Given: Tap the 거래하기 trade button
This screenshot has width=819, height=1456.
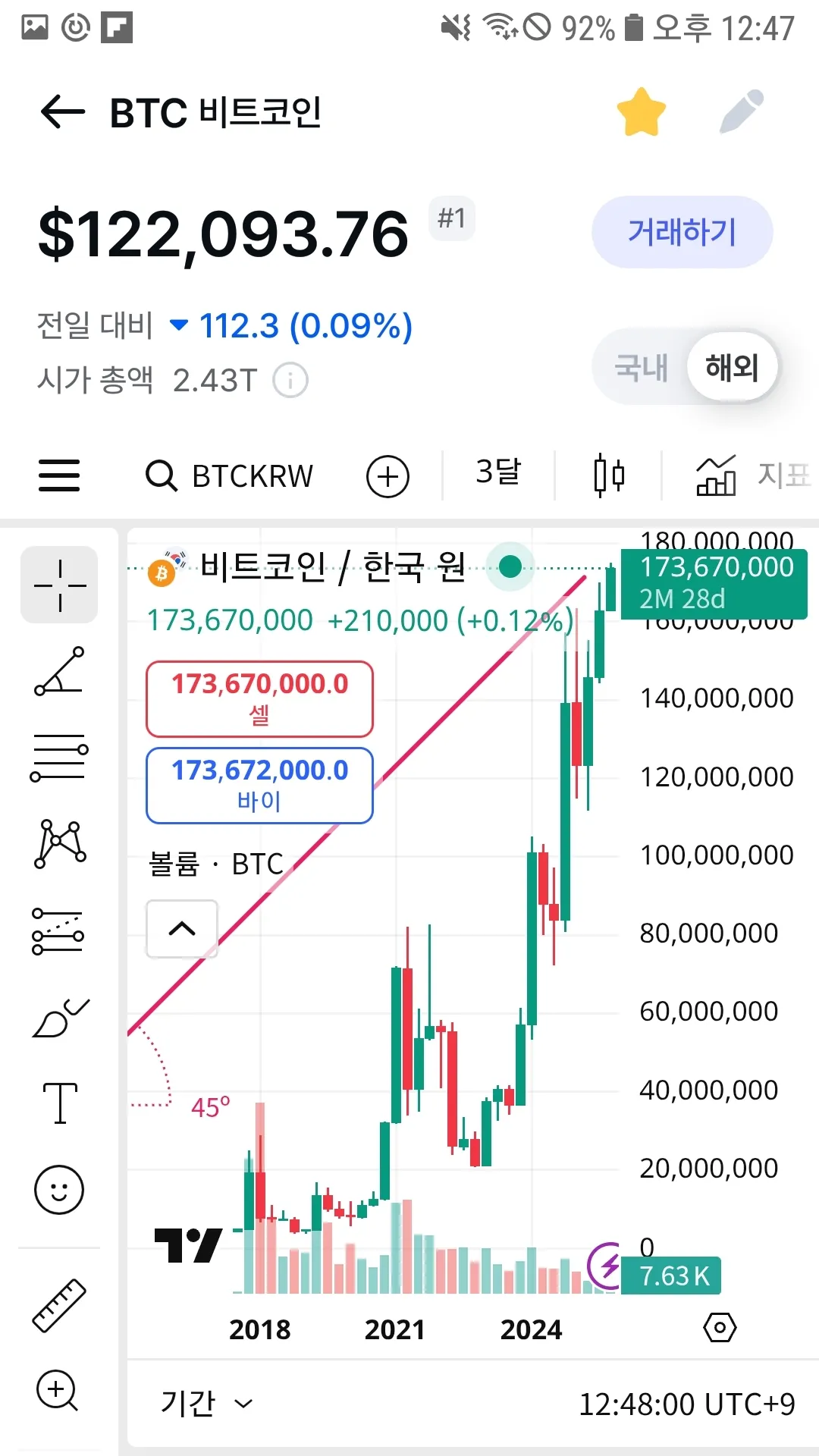Looking at the screenshot, I should click(682, 232).
